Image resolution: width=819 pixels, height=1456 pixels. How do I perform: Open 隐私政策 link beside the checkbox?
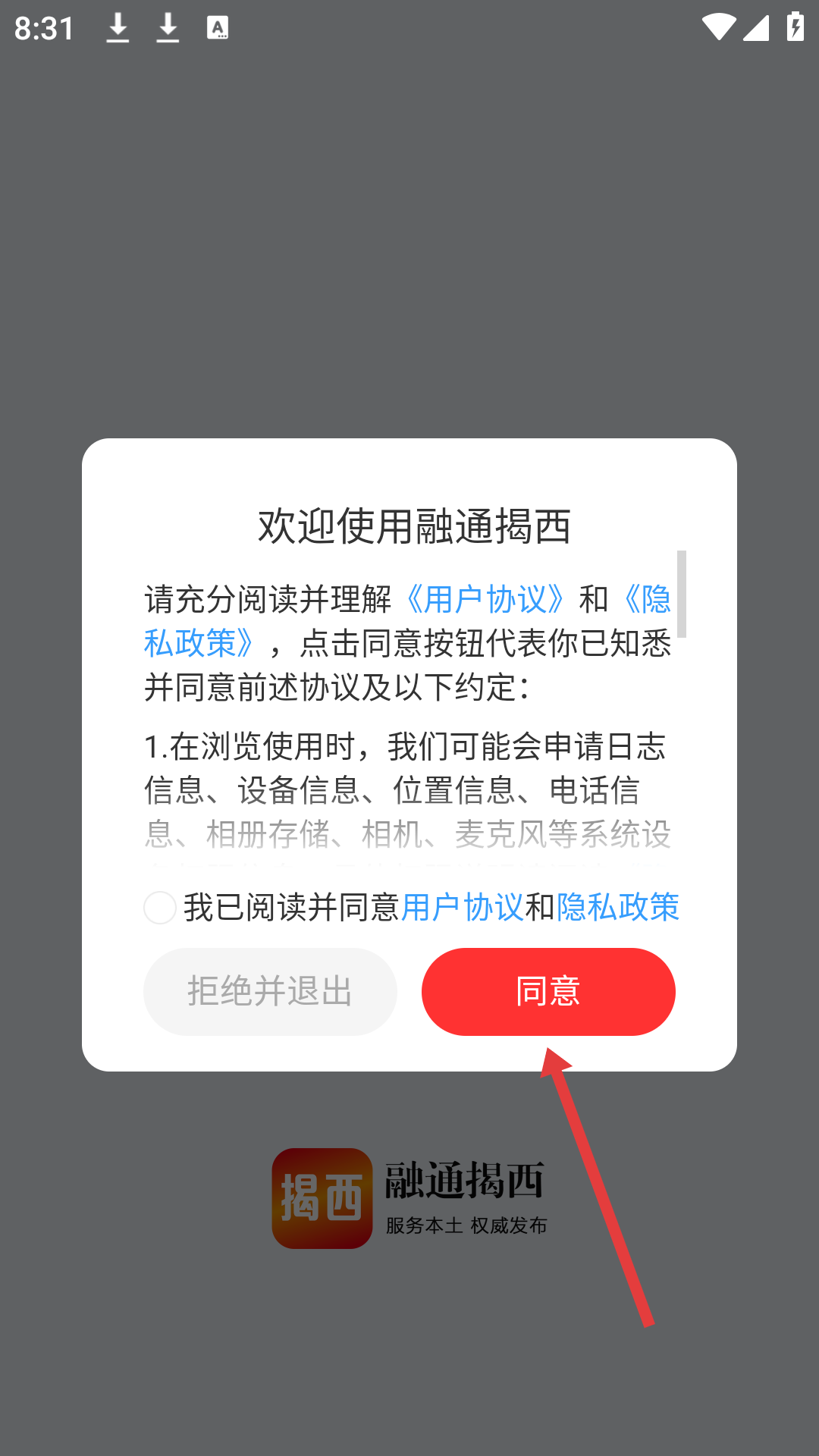tap(618, 908)
